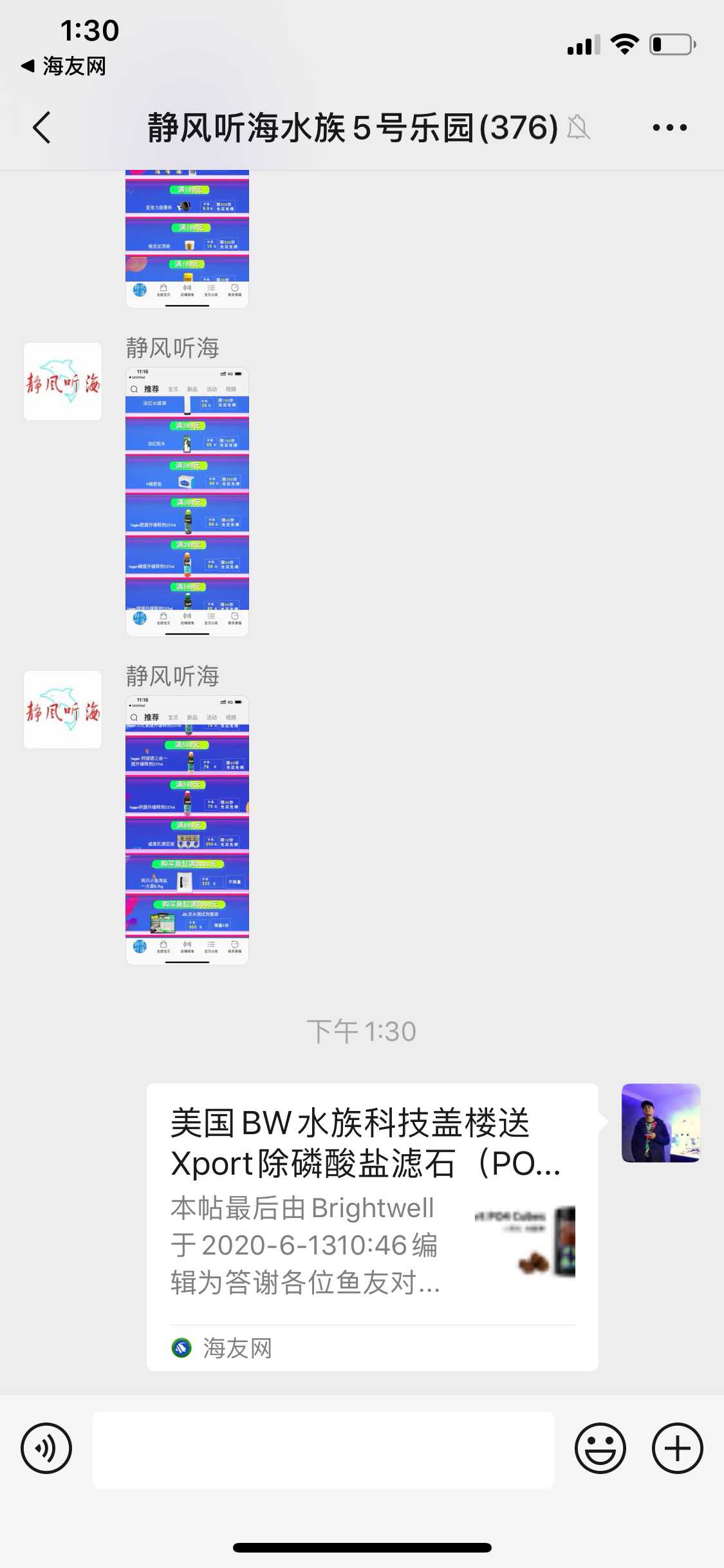Image resolution: width=724 pixels, height=1568 pixels.
Task: View your own avatar profile
Action: pyautogui.click(x=660, y=1123)
